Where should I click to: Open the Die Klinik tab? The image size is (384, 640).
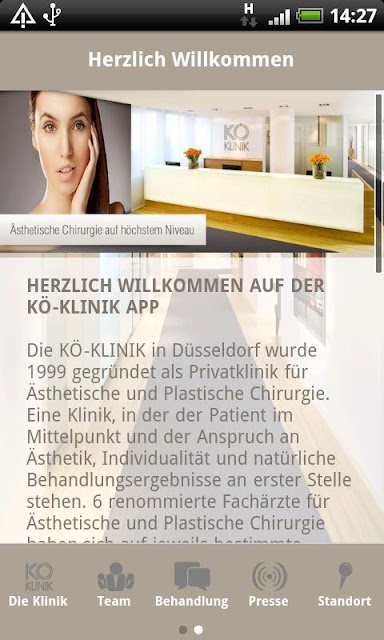38,584
